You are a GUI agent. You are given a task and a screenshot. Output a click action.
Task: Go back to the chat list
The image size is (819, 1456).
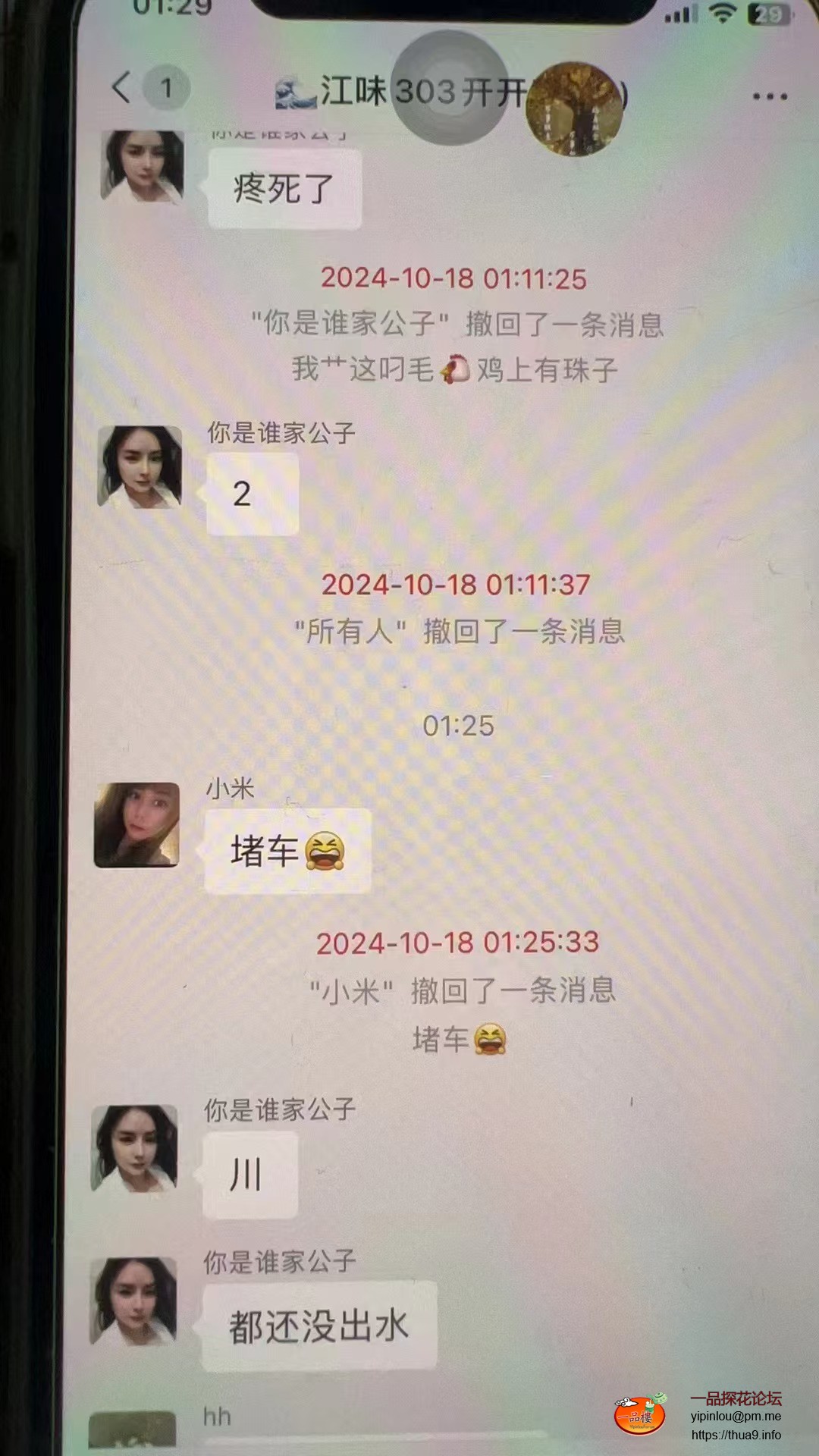click(x=123, y=88)
